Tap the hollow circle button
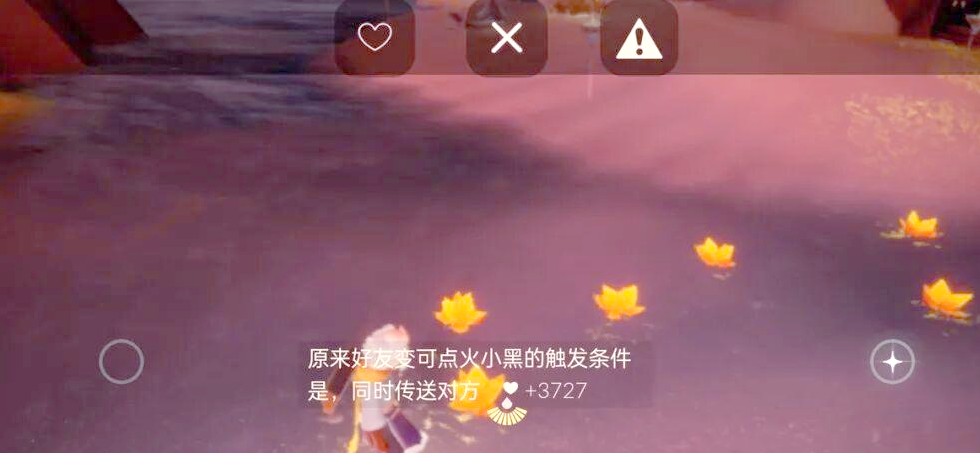980x453 pixels. [x=121, y=361]
